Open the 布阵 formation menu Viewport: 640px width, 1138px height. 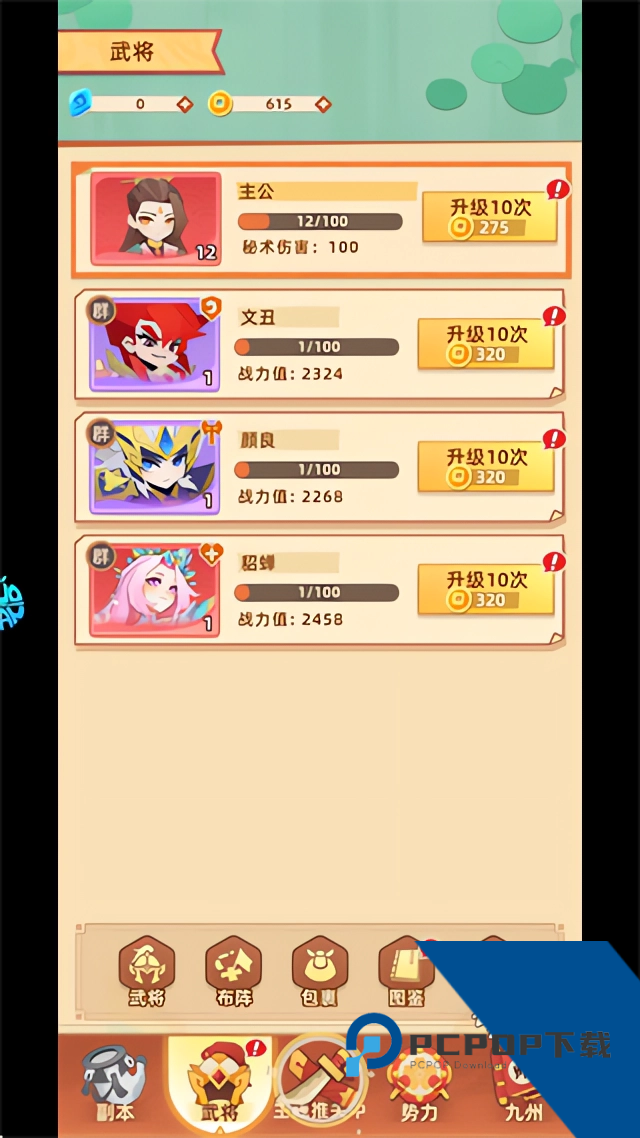coord(233,971)
